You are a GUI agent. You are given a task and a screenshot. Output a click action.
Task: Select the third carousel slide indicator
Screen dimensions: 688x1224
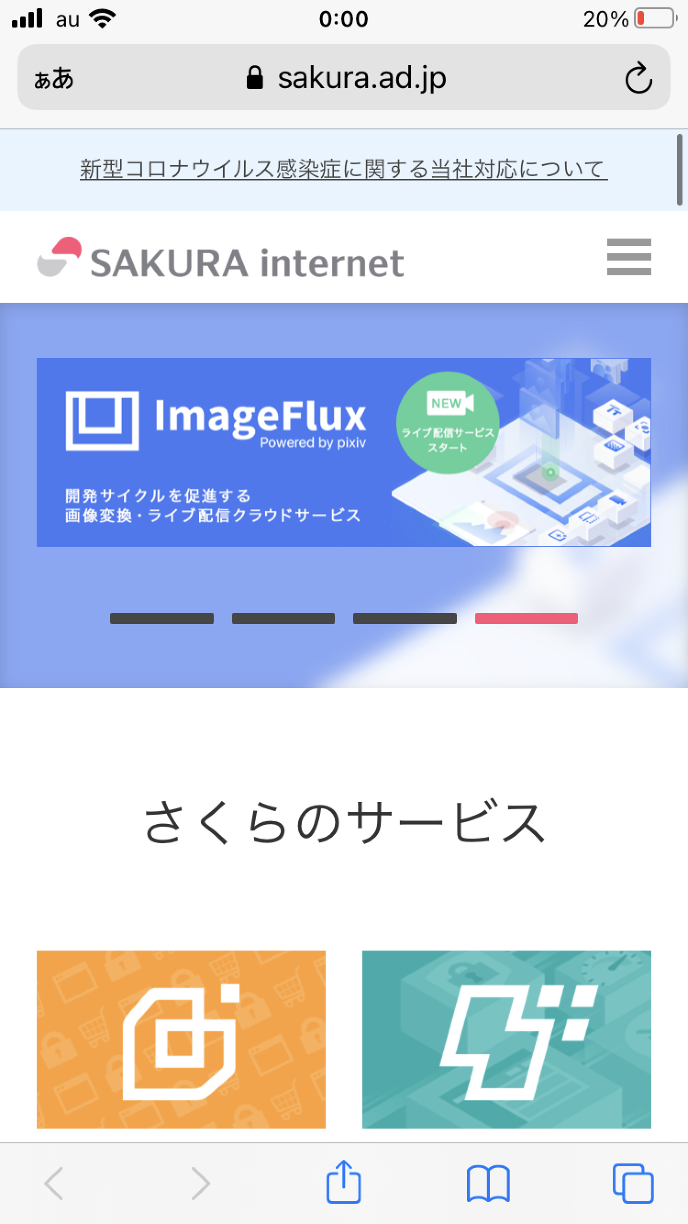pos(405,619)
